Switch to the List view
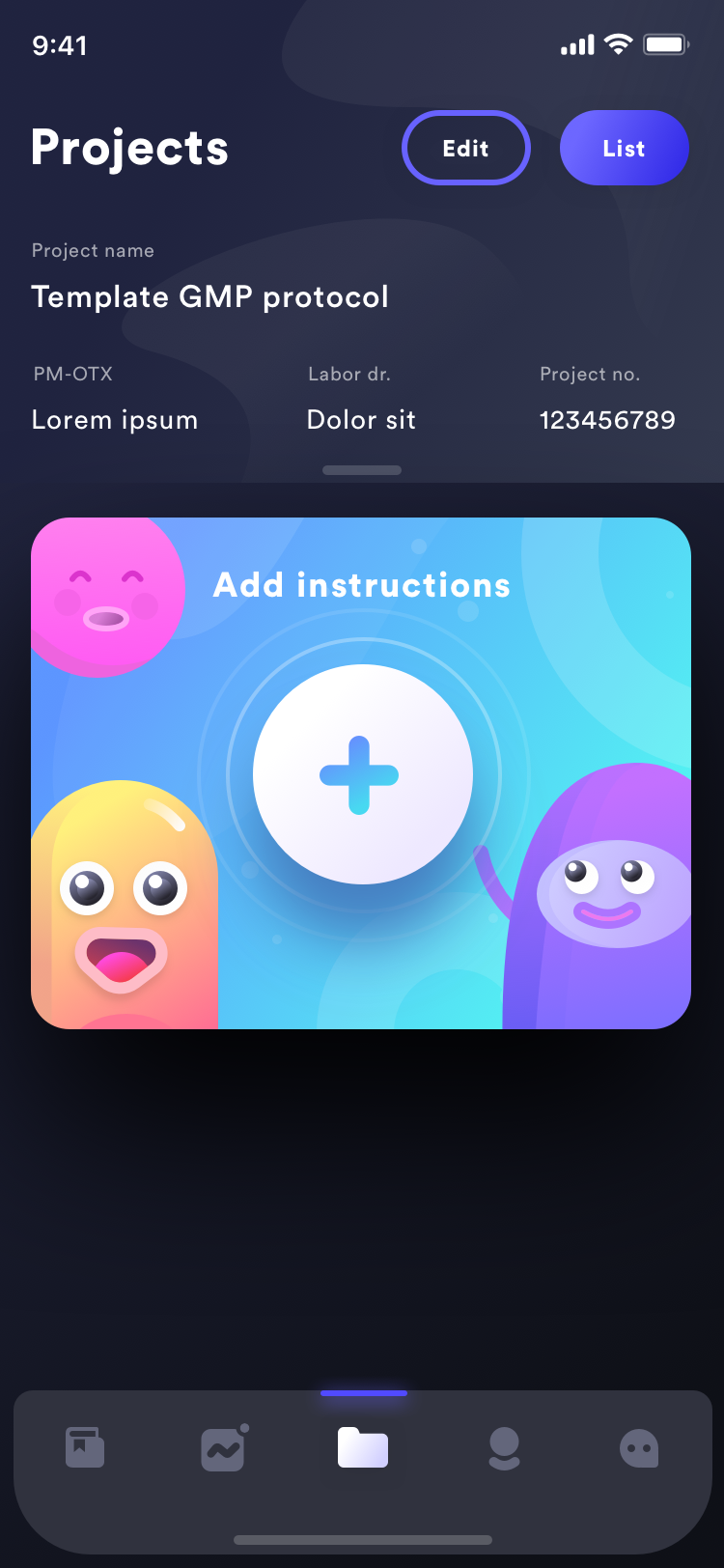The height and width of the screenshot is (1568, 724). click(x=625, y=148)
